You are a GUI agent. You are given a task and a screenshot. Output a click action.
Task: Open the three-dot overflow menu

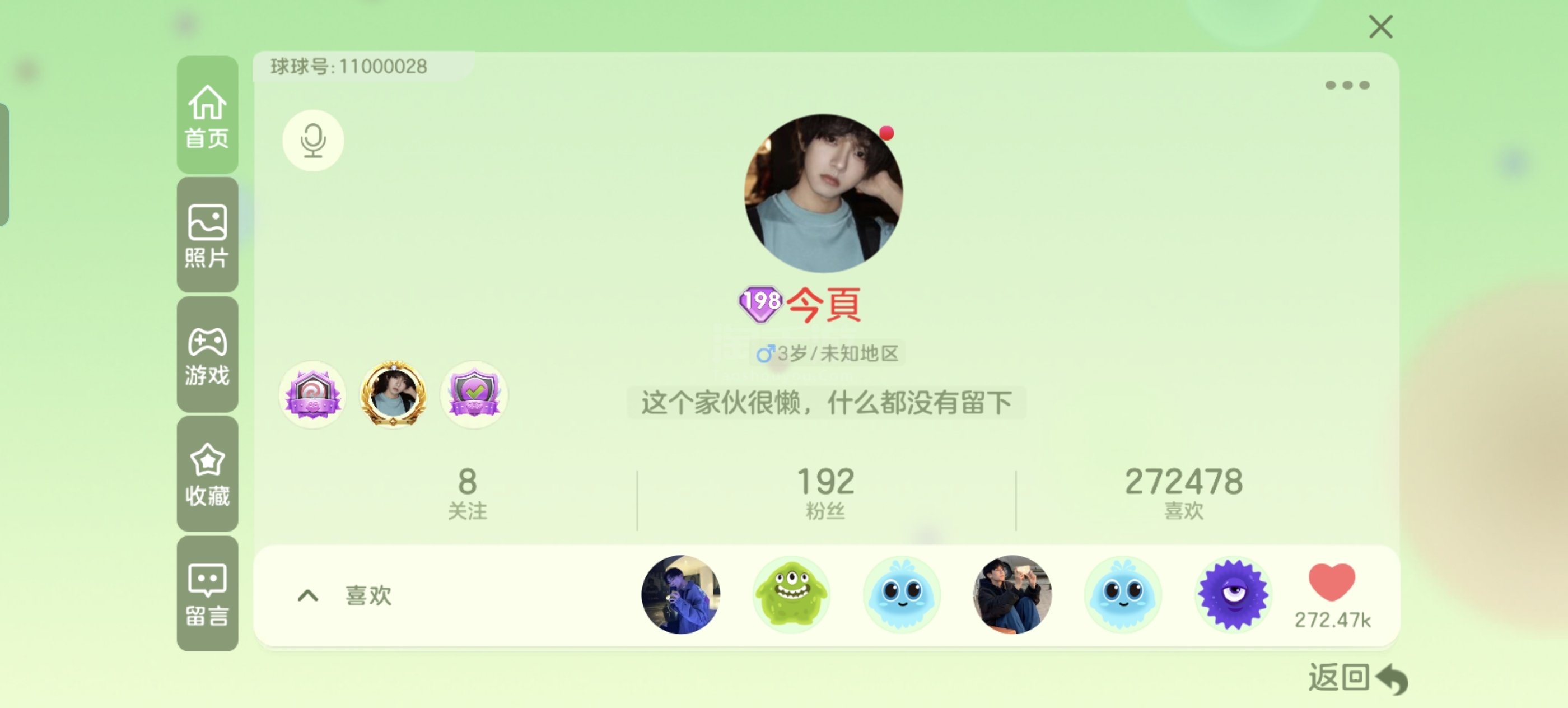(1347, 85)
